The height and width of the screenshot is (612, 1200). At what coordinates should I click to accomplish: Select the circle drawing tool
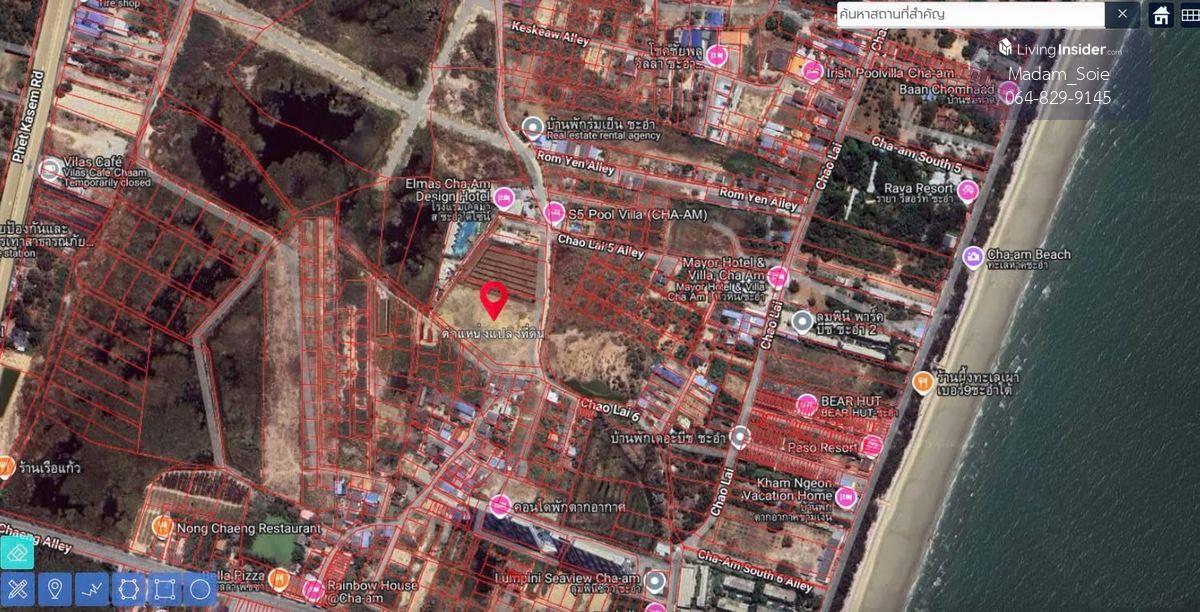point(200,589)
